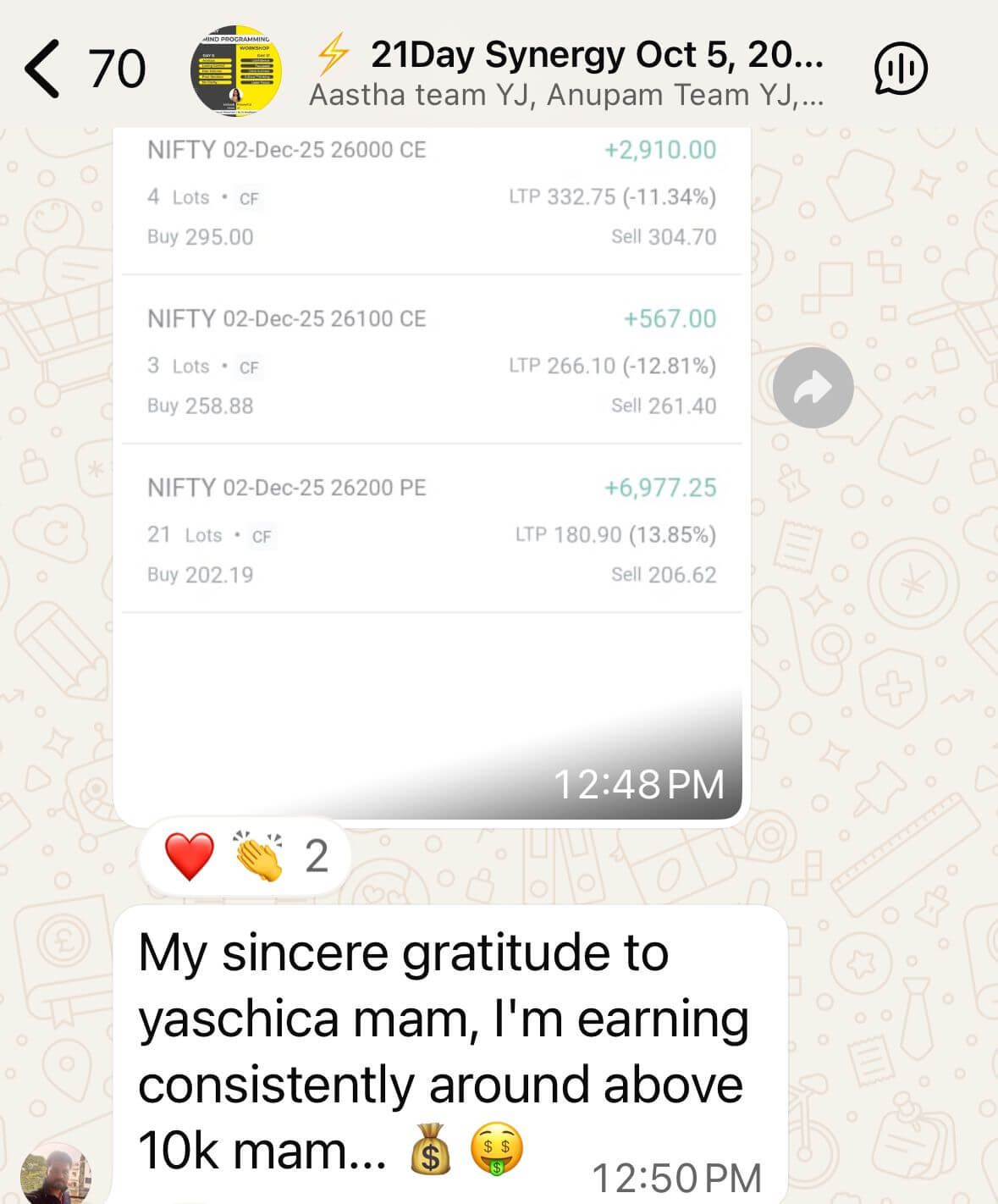The height and width of the screenshot is (1204, 998).
Task: Forward the NIFTY screenshot message
Action: pos(813,388)
